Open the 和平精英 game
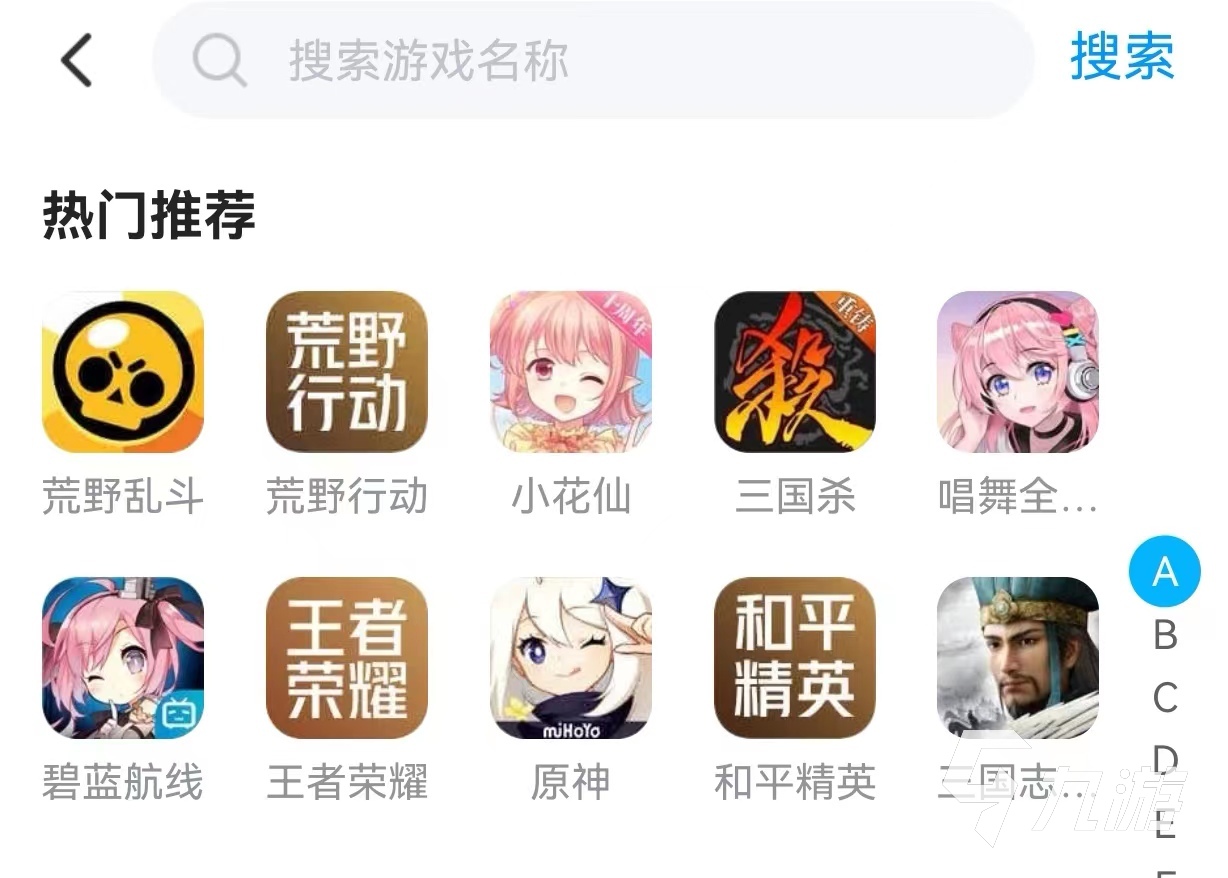The image size is (1228, 878). 794,657
